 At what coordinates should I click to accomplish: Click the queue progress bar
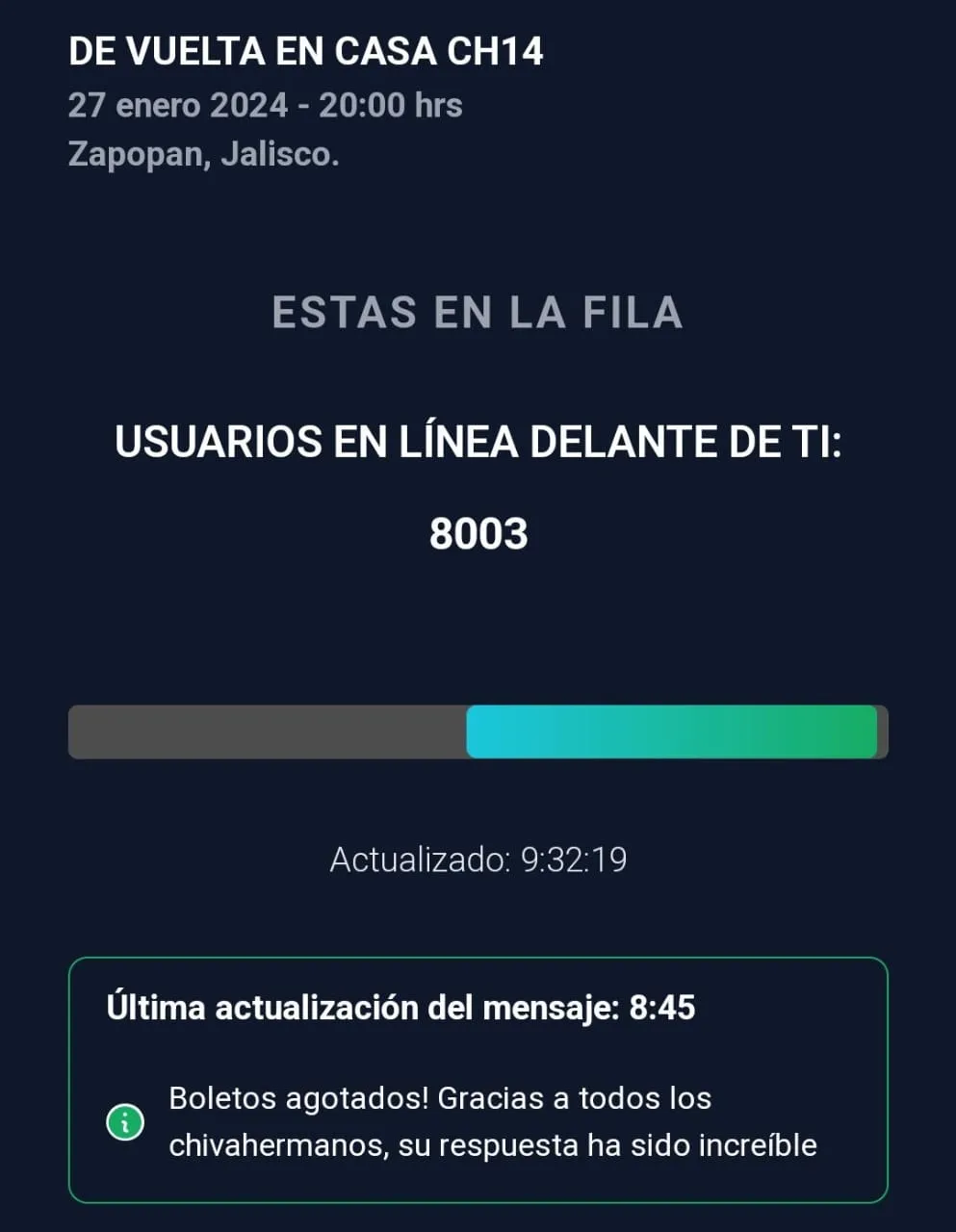pyautogui.click(x=478, y=733)
